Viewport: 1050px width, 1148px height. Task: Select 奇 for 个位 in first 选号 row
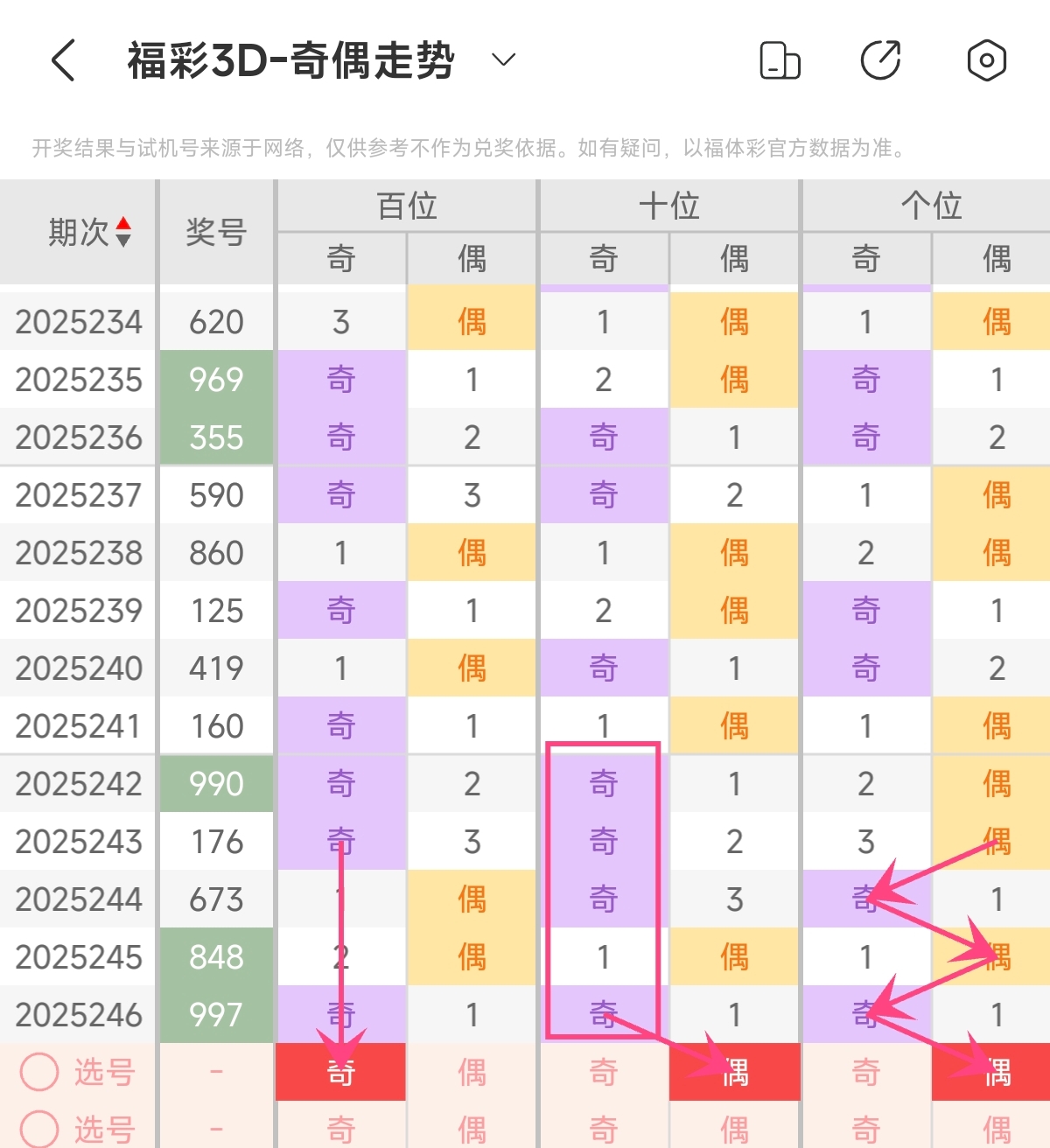click(x=865, y=1072)
